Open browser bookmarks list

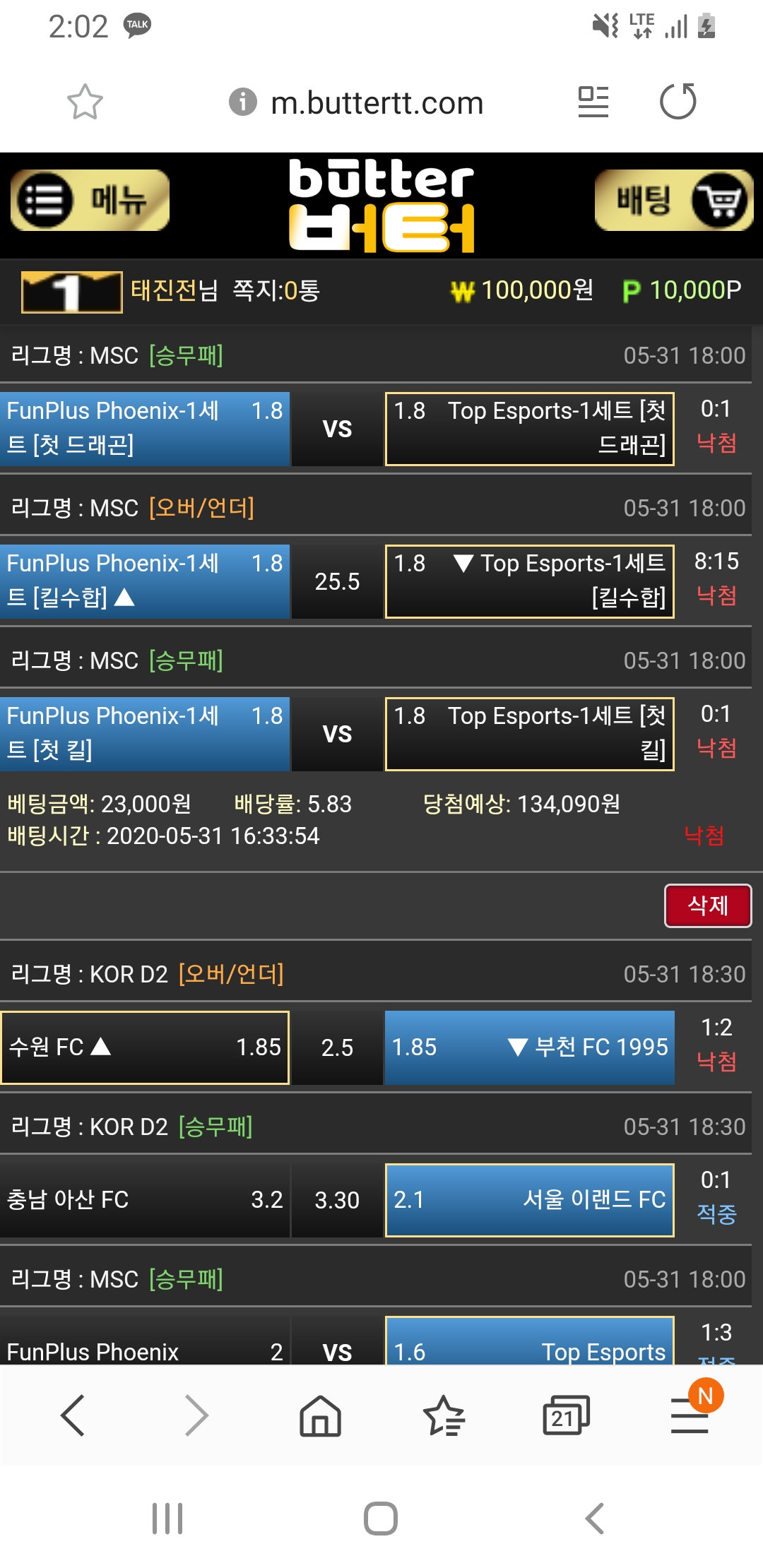pos(443,1415)
